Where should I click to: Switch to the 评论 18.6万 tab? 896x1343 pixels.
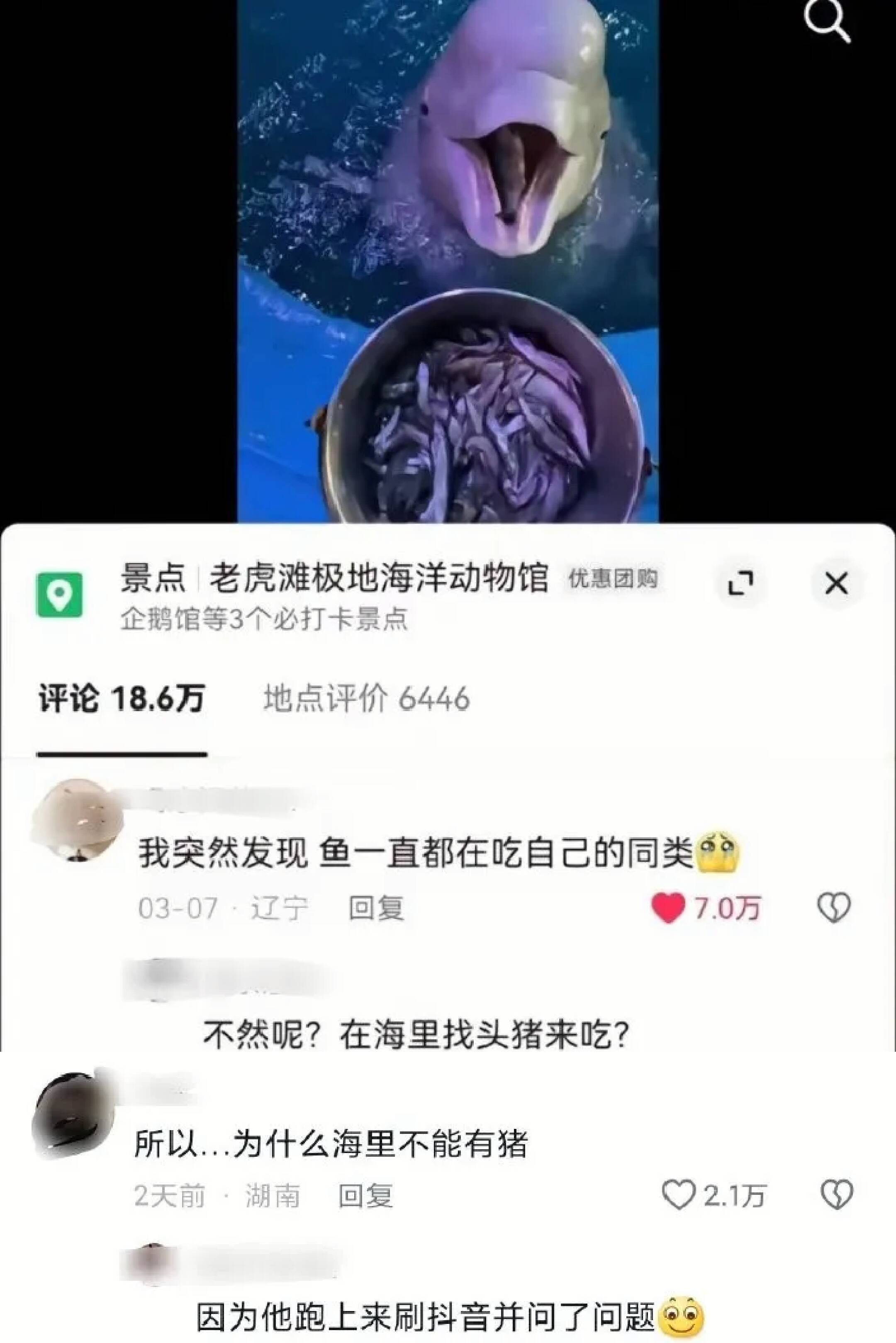tap(121, 699)
